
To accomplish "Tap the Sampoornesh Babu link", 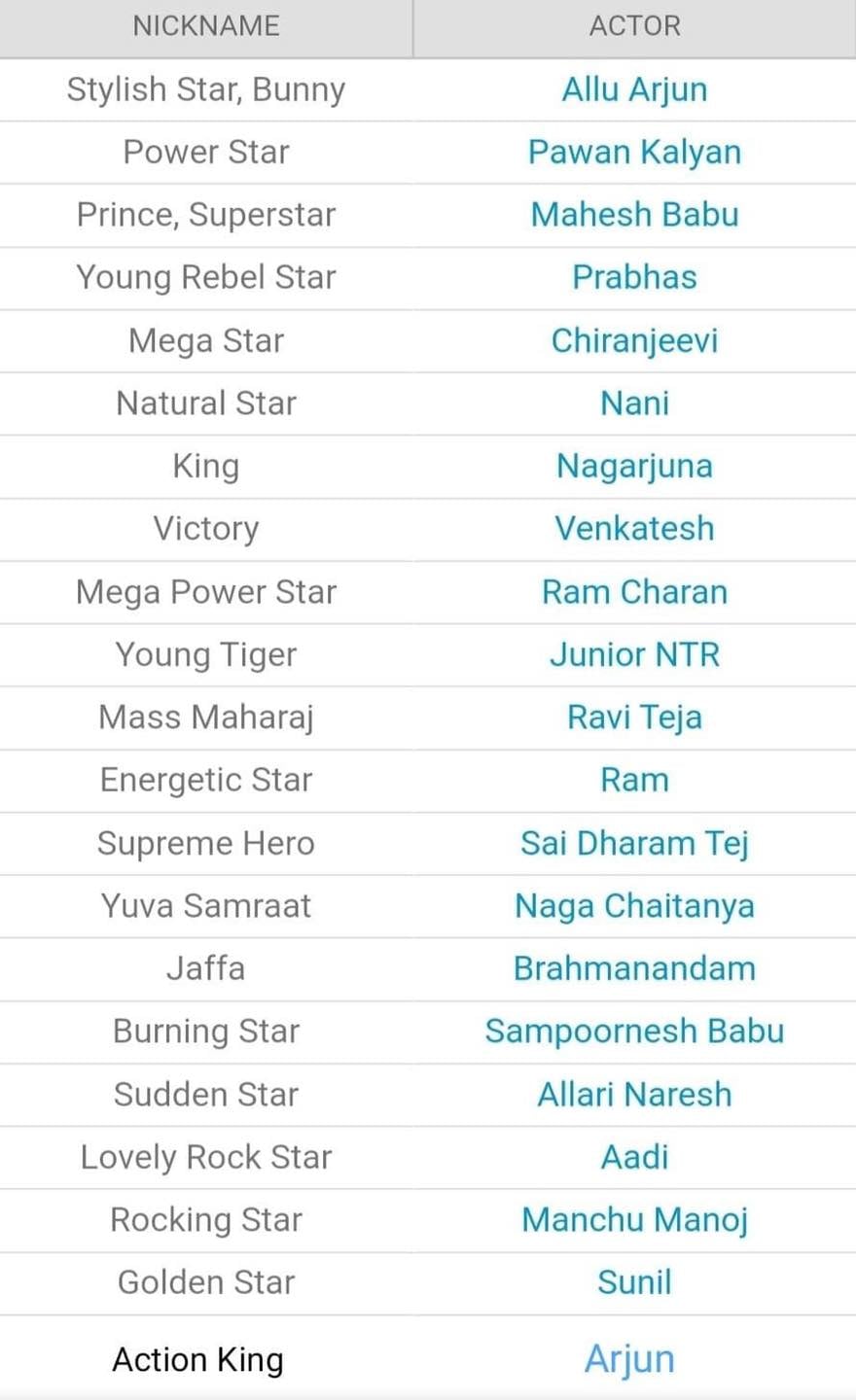I will (634, 1032).
